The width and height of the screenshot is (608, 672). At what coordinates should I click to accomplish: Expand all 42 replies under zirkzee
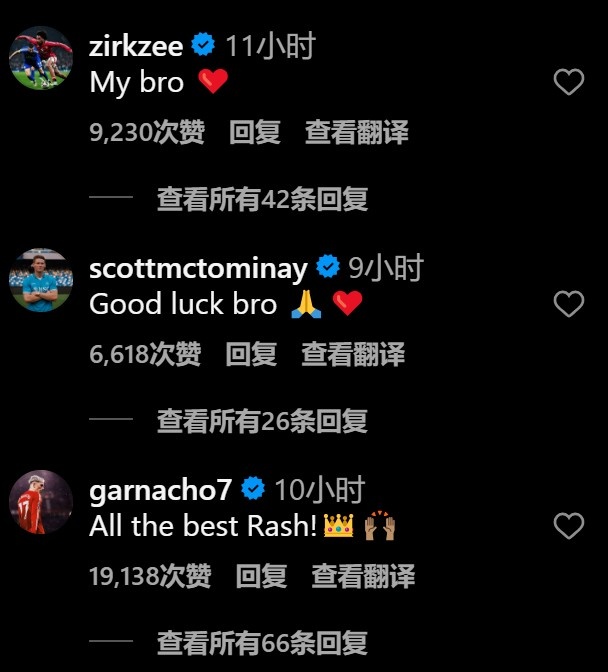click(x=262, y=199)
